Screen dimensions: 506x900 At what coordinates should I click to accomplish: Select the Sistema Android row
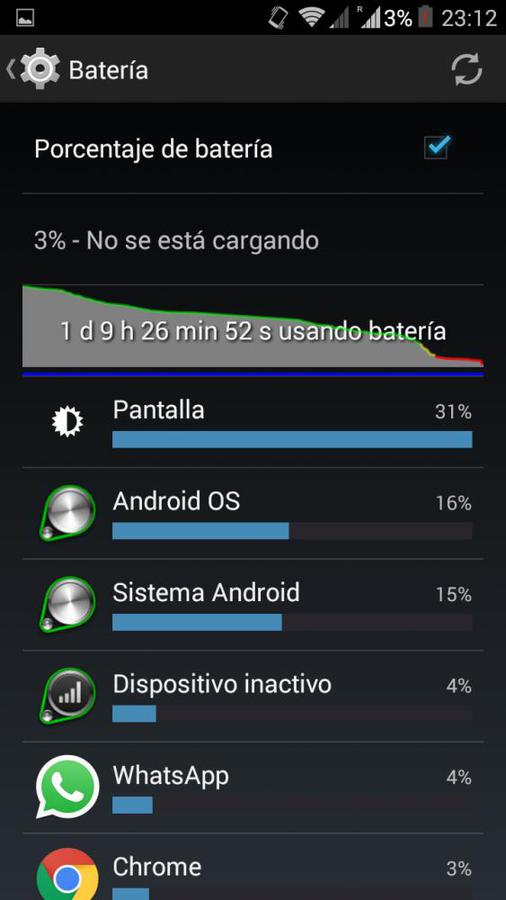point(253,604)
